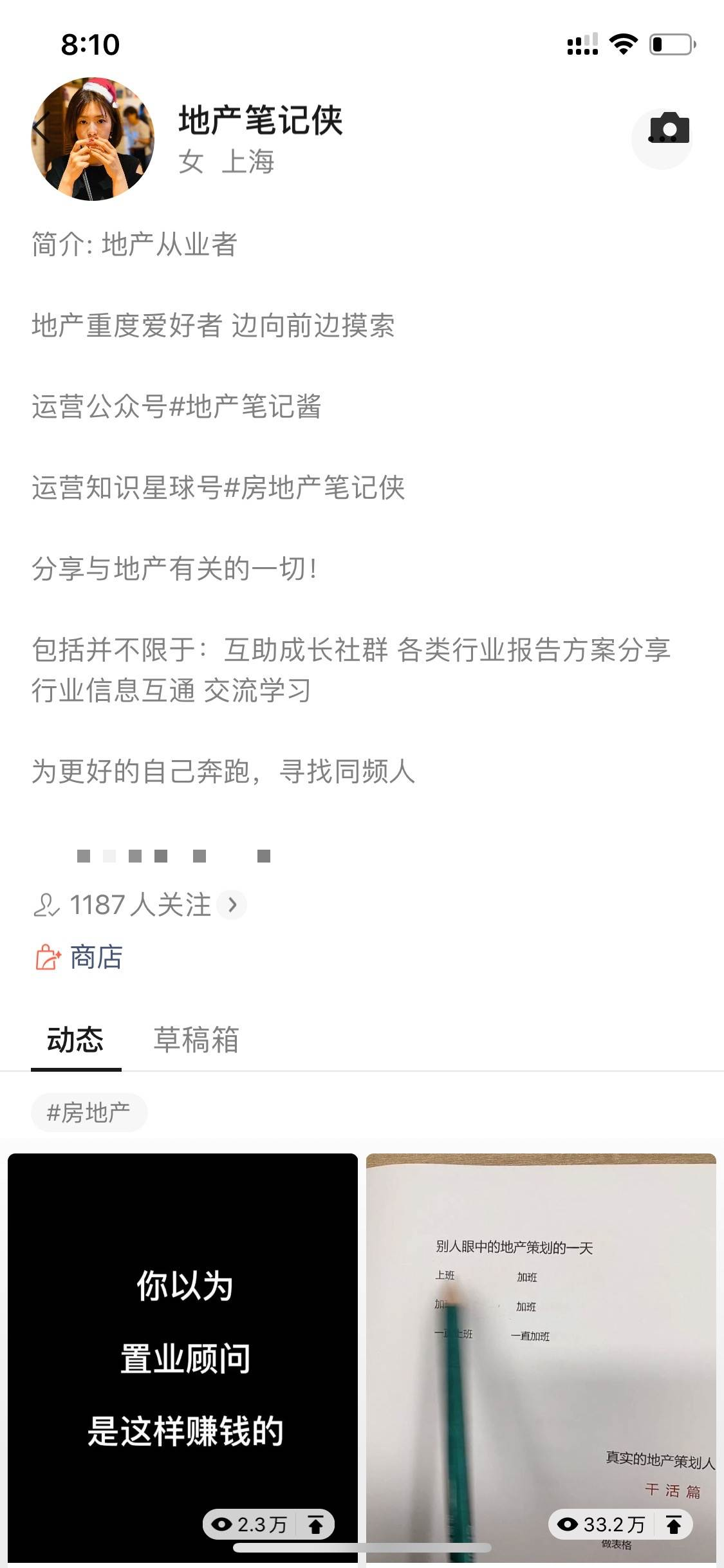Tap the #房地产 topic chip
The height and width of the screenshot is (1568, 724).
pos(89,1112)
